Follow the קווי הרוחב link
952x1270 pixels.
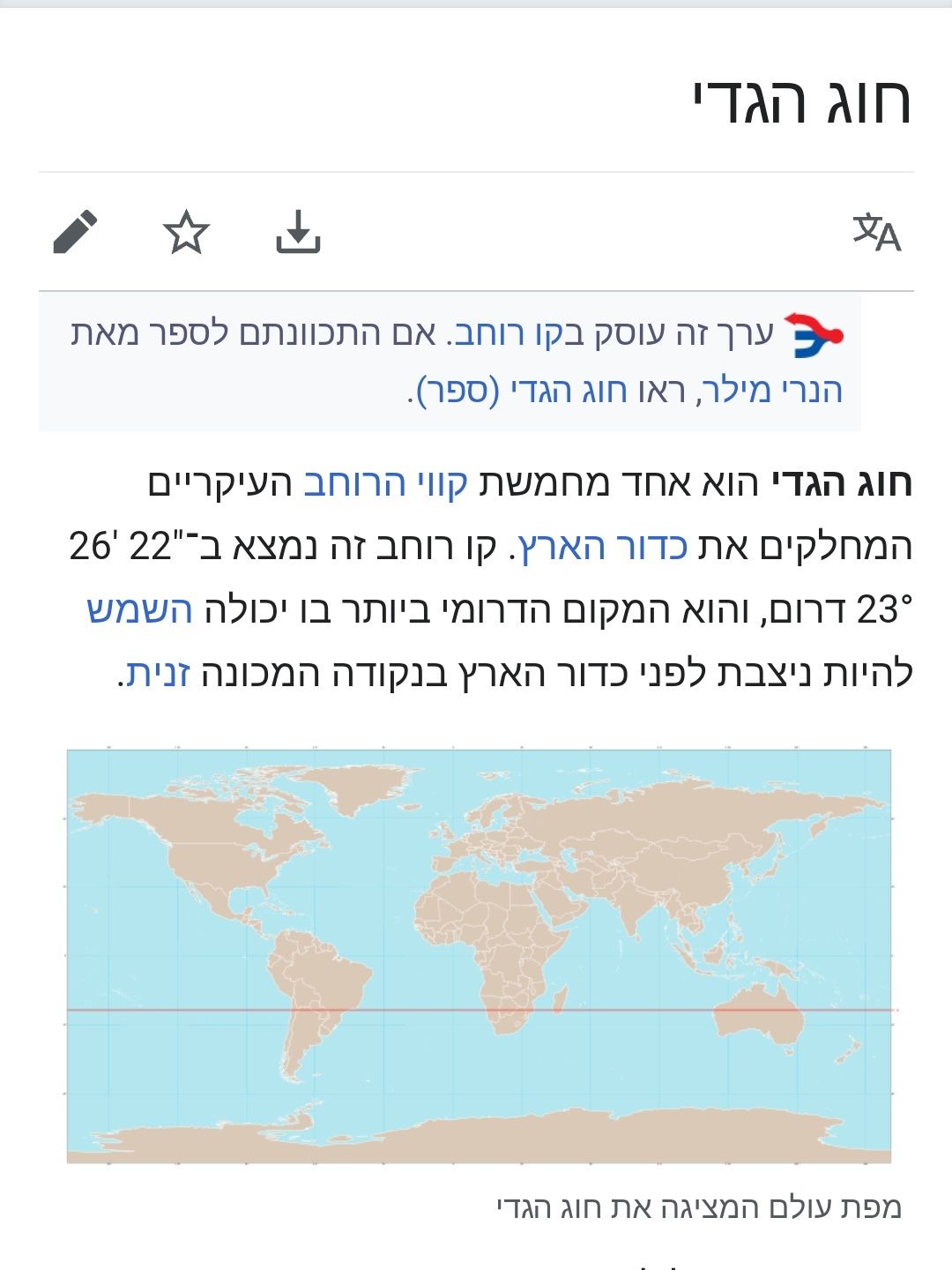point(385,483)
